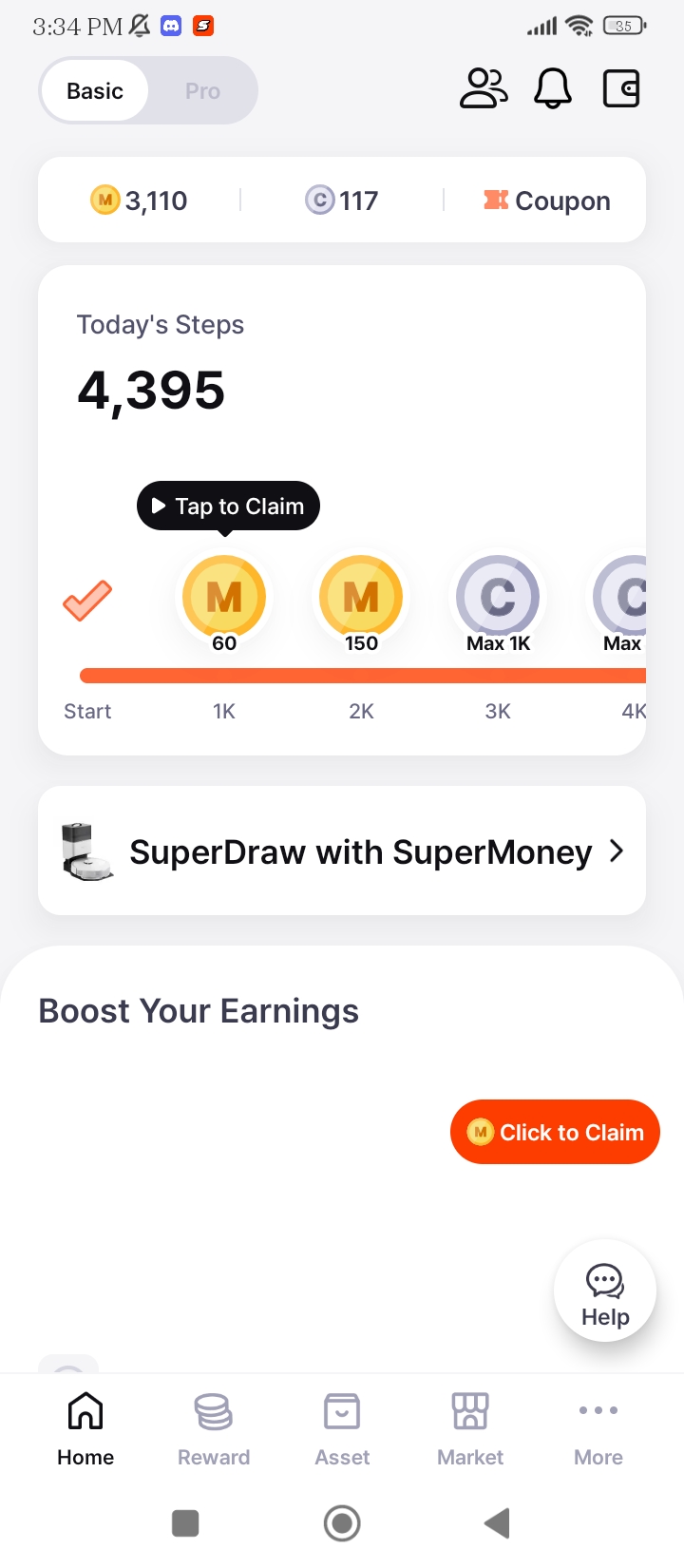This screenshot has height=1568, width=684.
Task: Go to the Reward tab
Action: [214, 1430]
